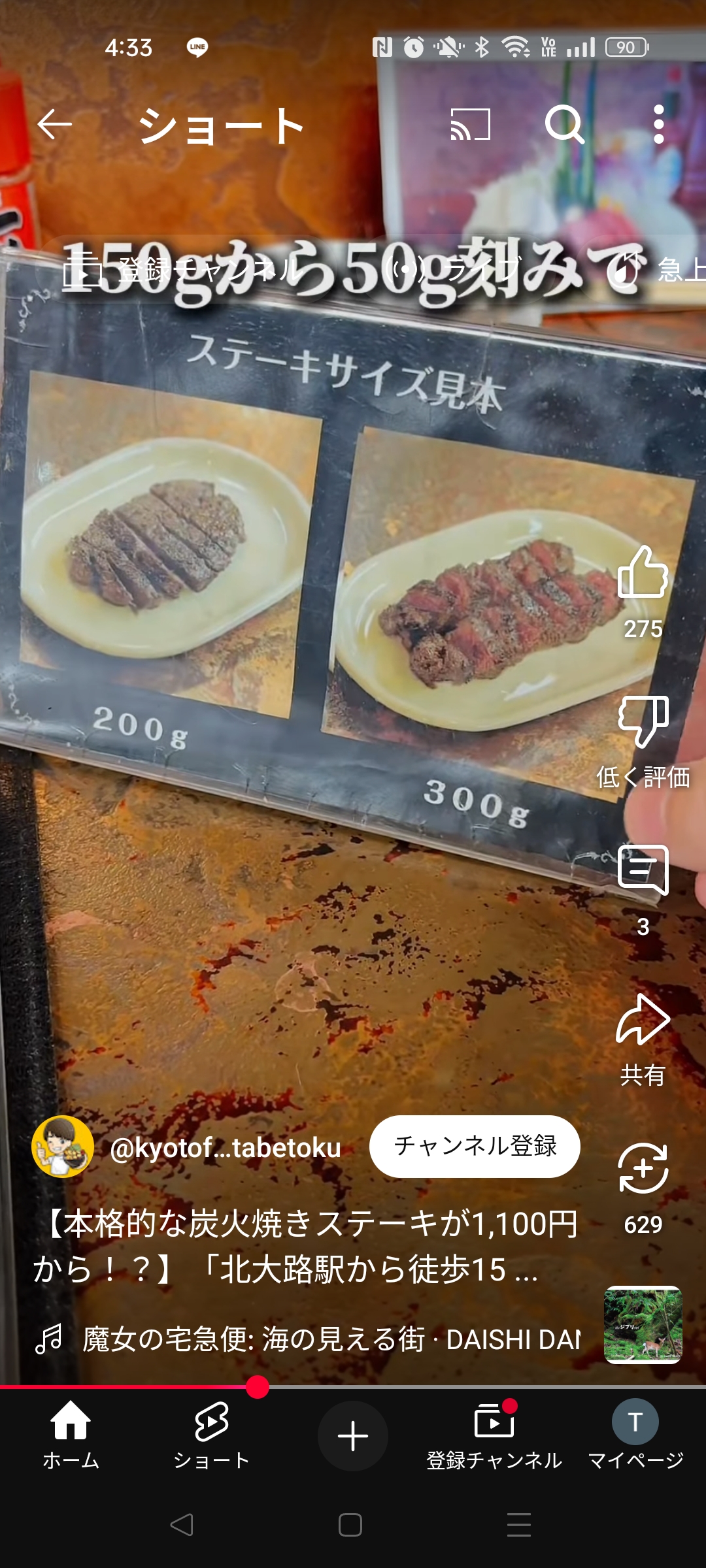706x1568 pixels.
Task: Open the comments for this Short
Action: pyautogui.click(x=643, y=871)
